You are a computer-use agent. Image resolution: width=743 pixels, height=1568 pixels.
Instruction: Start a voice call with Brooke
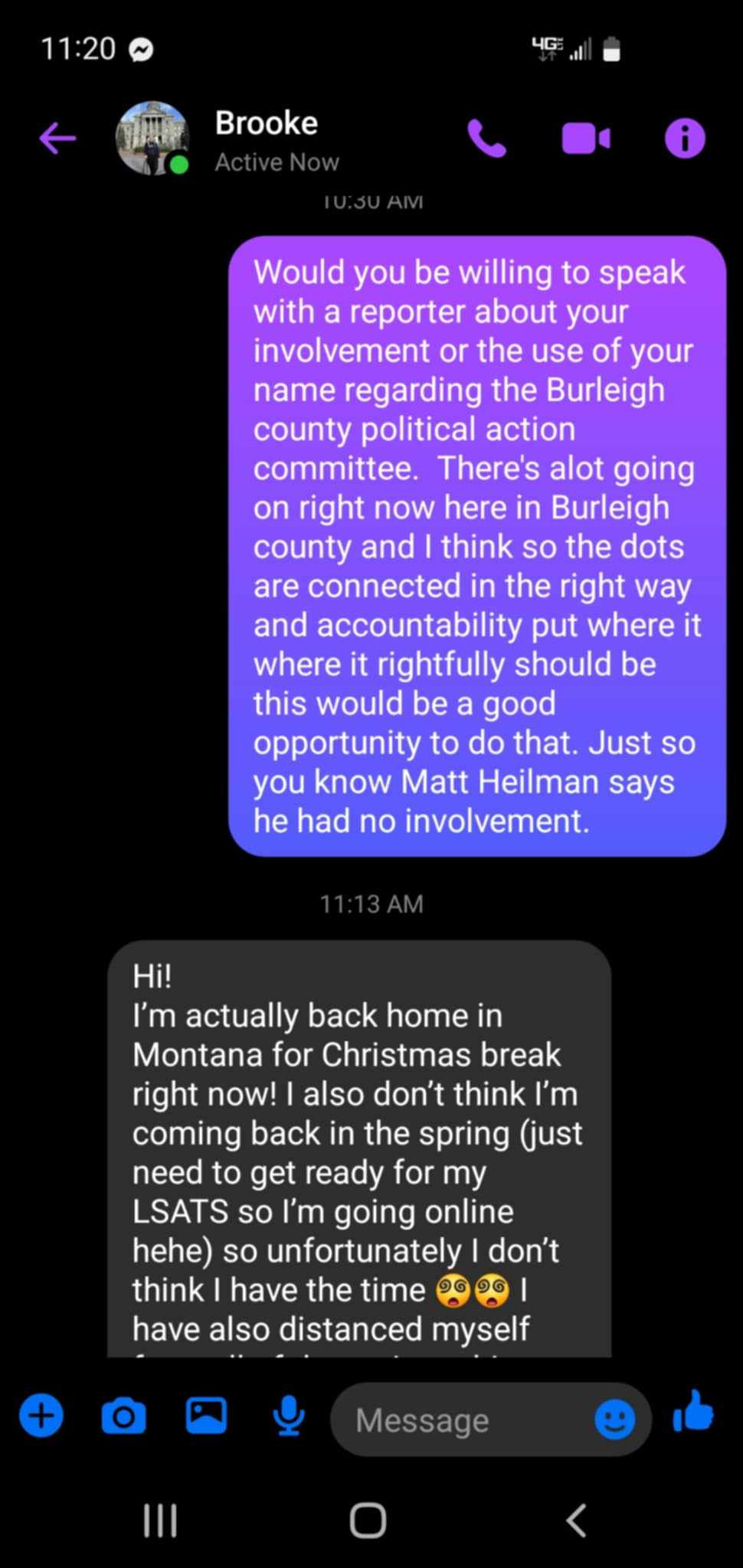(x=486, y=139)
